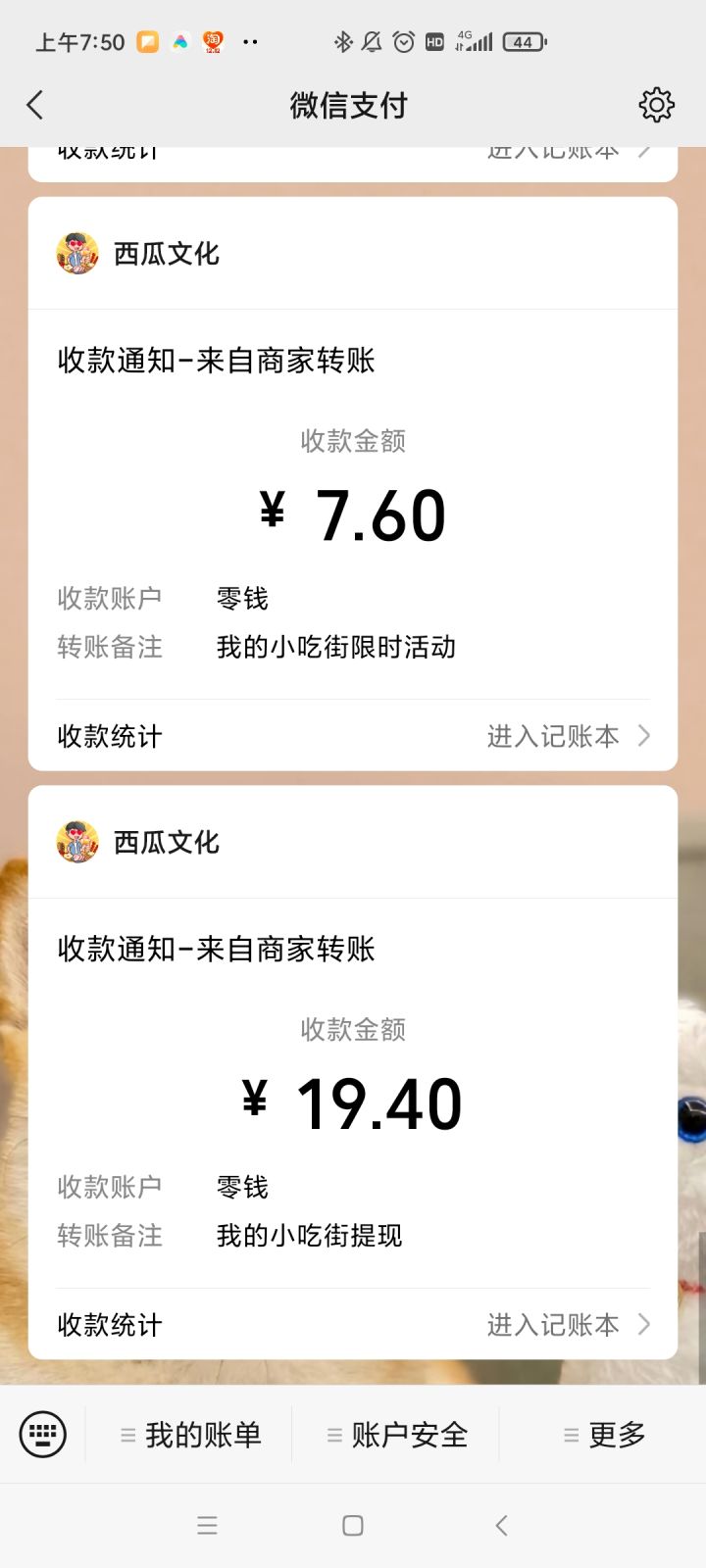Tap 进入记账本 link on the 7.60 notice

pyautogui.click(x=551, y=735)
